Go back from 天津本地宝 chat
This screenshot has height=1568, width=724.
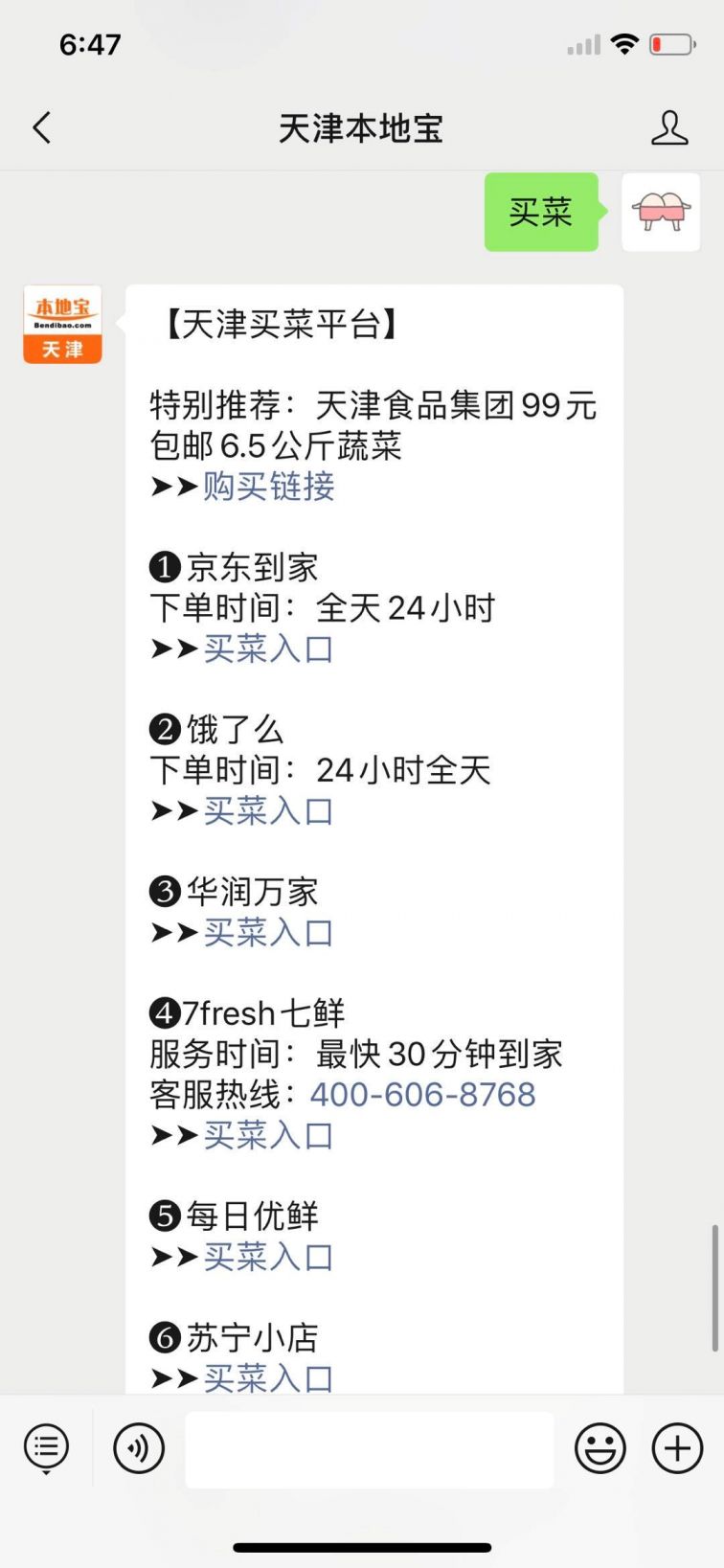41,127
